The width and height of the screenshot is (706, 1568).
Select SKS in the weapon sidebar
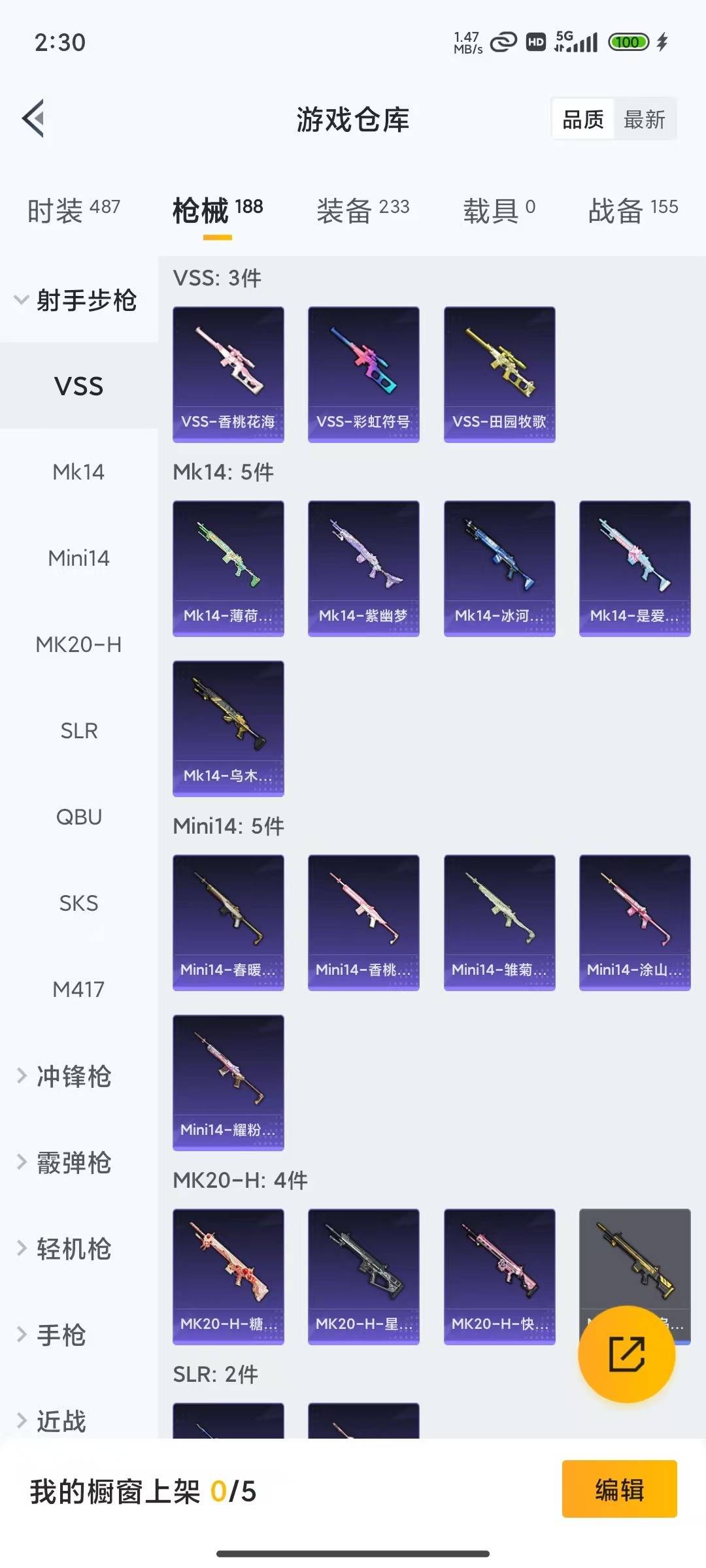coord(78,904)
